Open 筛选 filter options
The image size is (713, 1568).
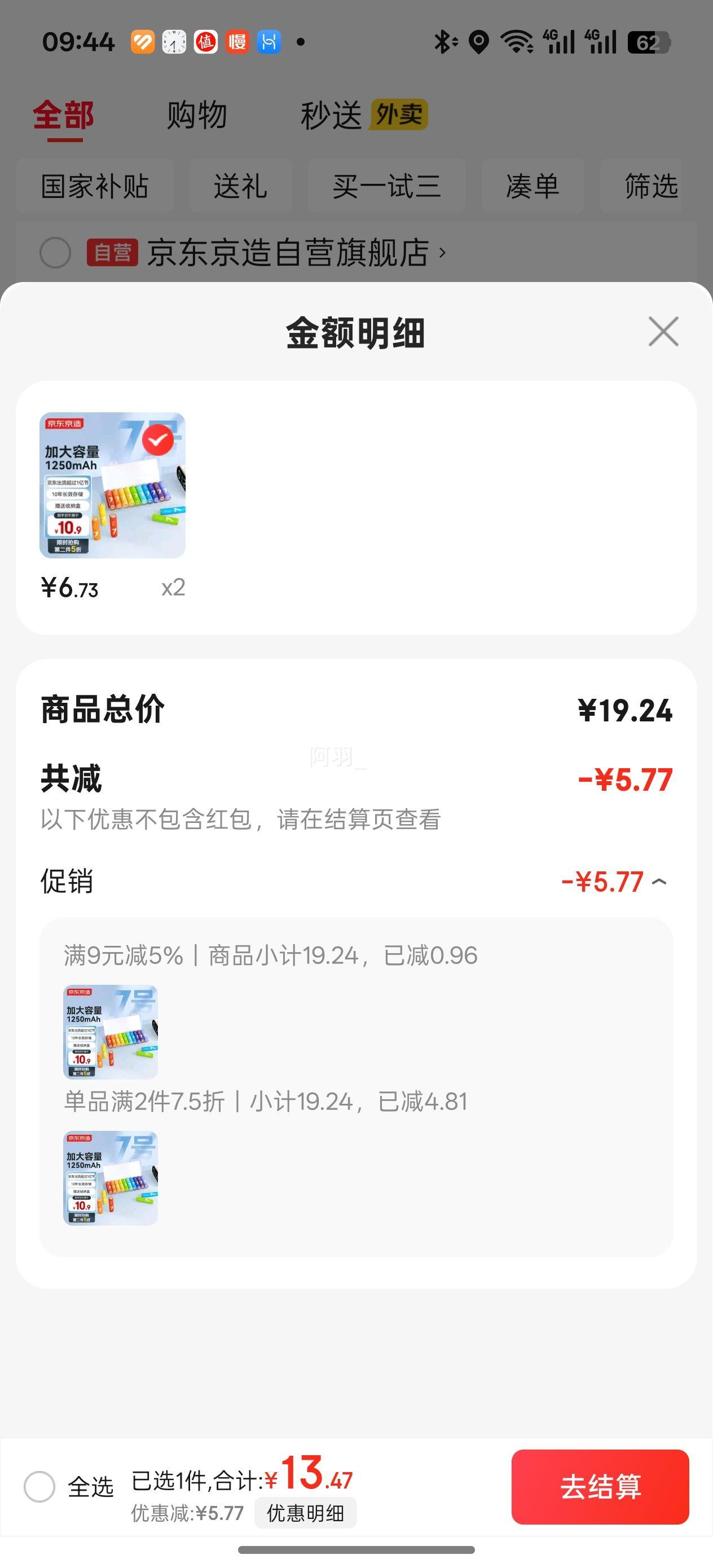pos(650,186)
